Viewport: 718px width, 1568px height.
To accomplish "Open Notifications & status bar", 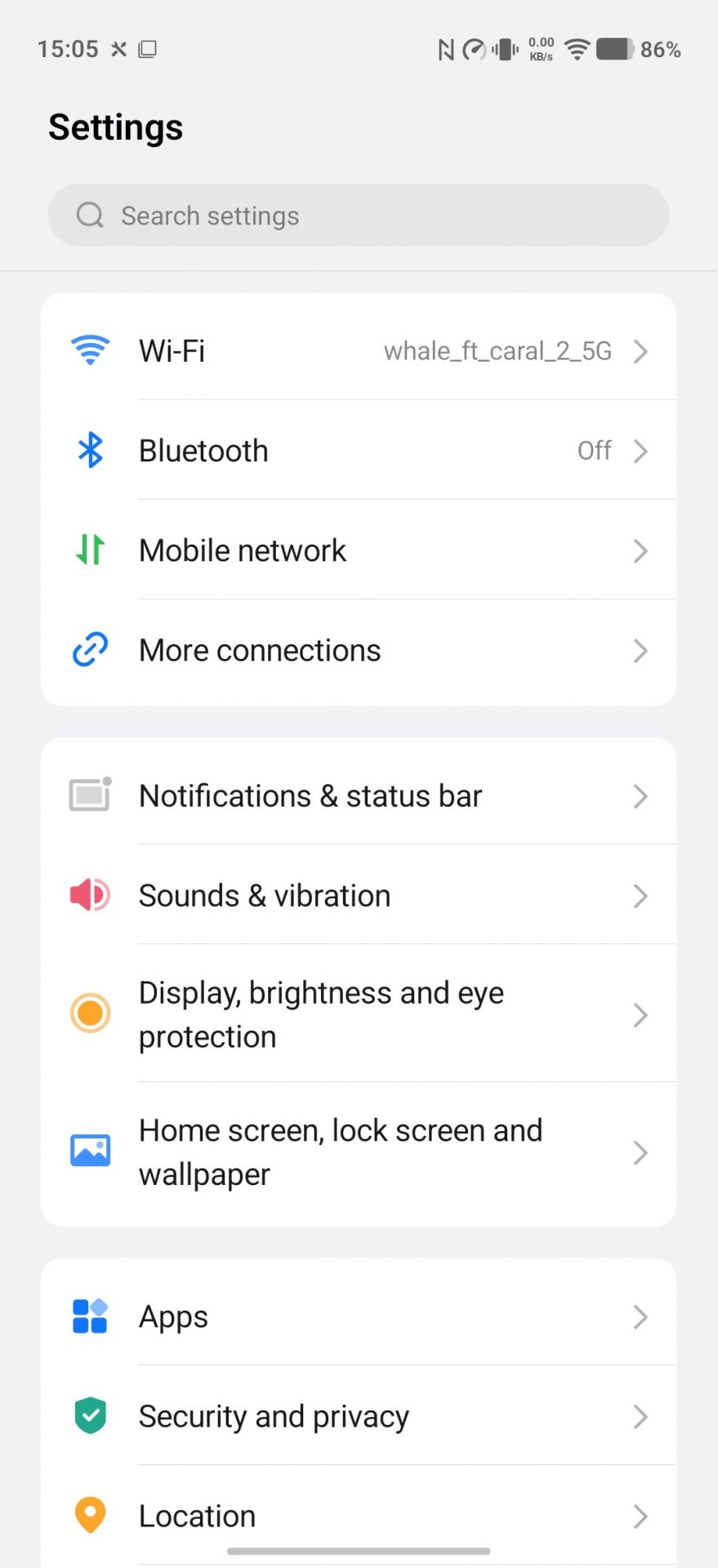I will click(x=358, y=796).
